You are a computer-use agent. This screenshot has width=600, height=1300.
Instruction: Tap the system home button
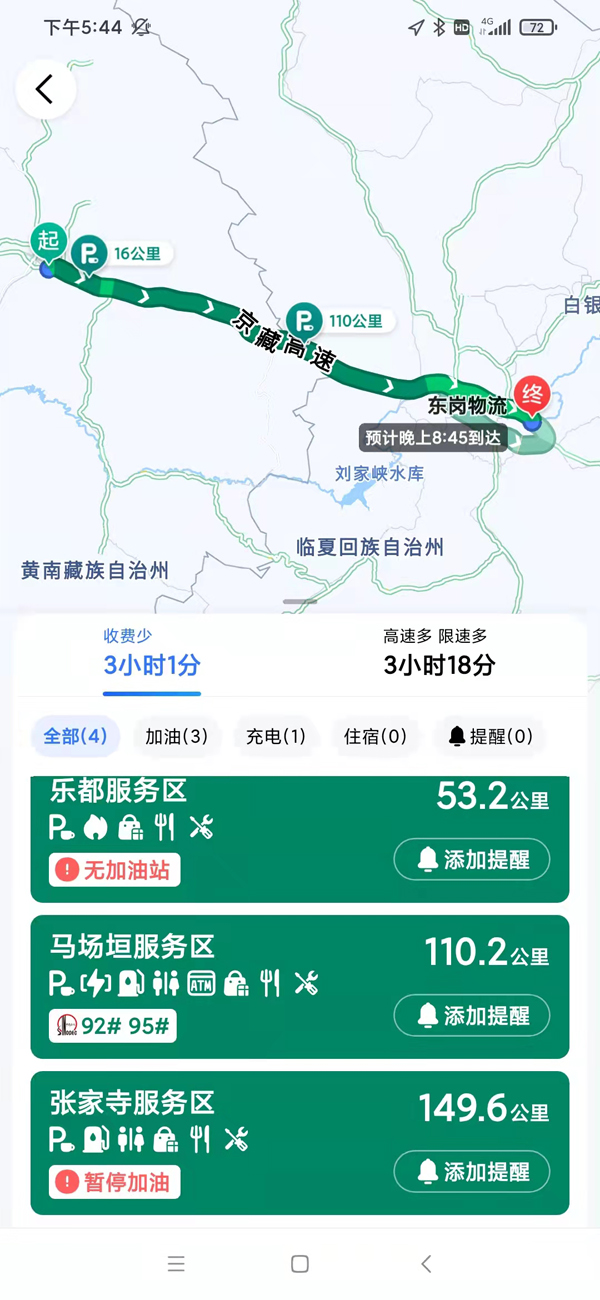(300, 1264)
